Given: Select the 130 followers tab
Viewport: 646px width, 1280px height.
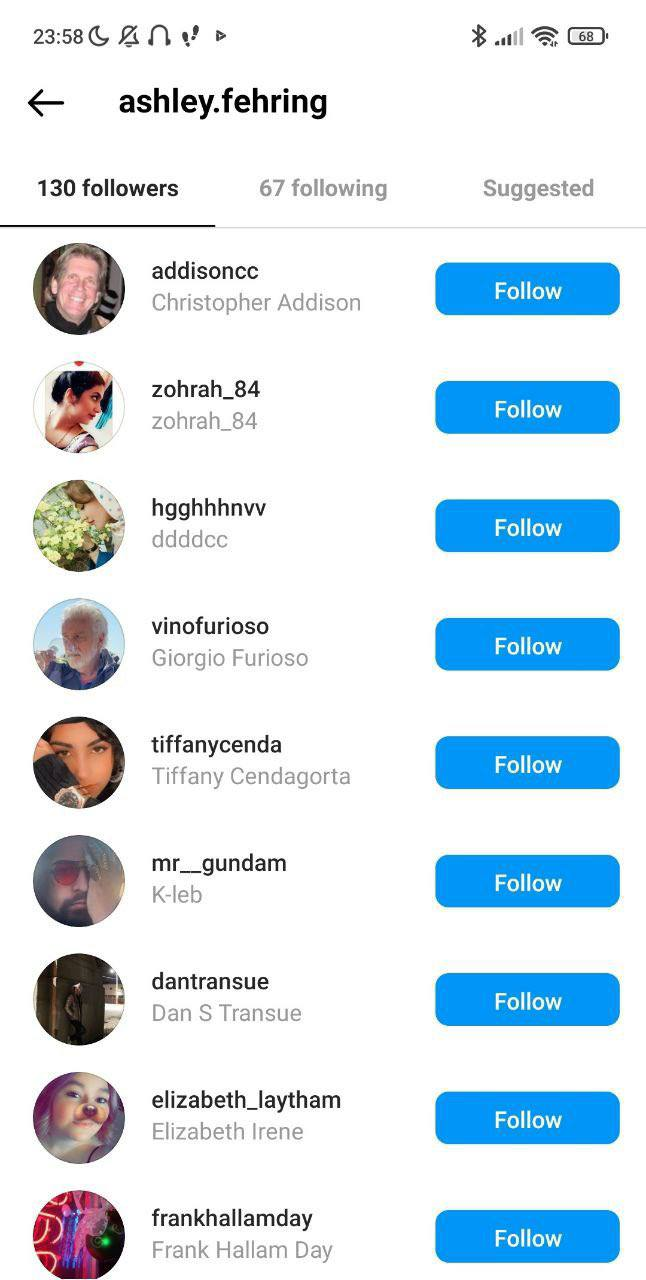Looking at the screenshot, I should click(x=107, y=188).
